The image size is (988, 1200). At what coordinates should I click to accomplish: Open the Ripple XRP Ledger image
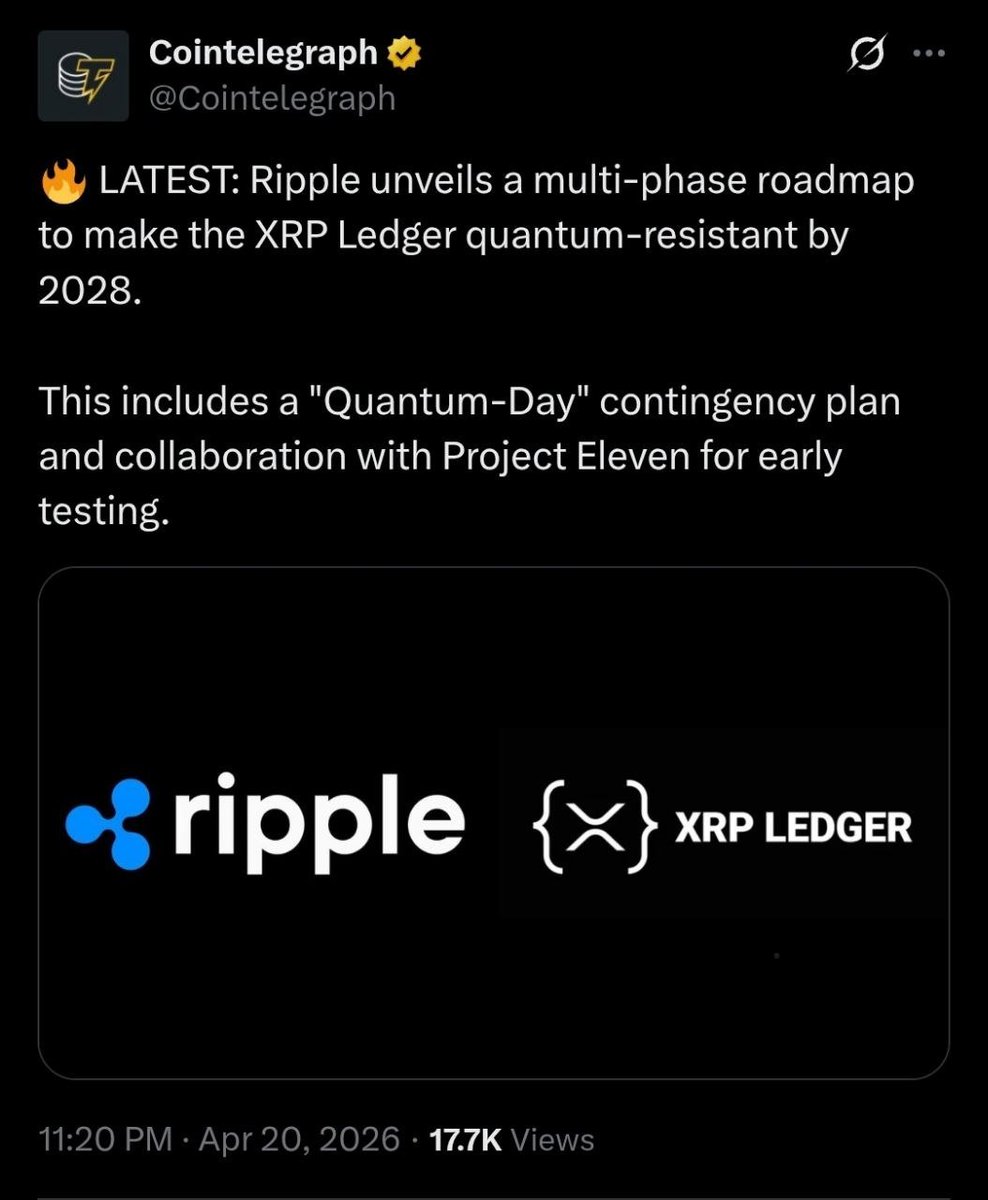tap(493, 822)
